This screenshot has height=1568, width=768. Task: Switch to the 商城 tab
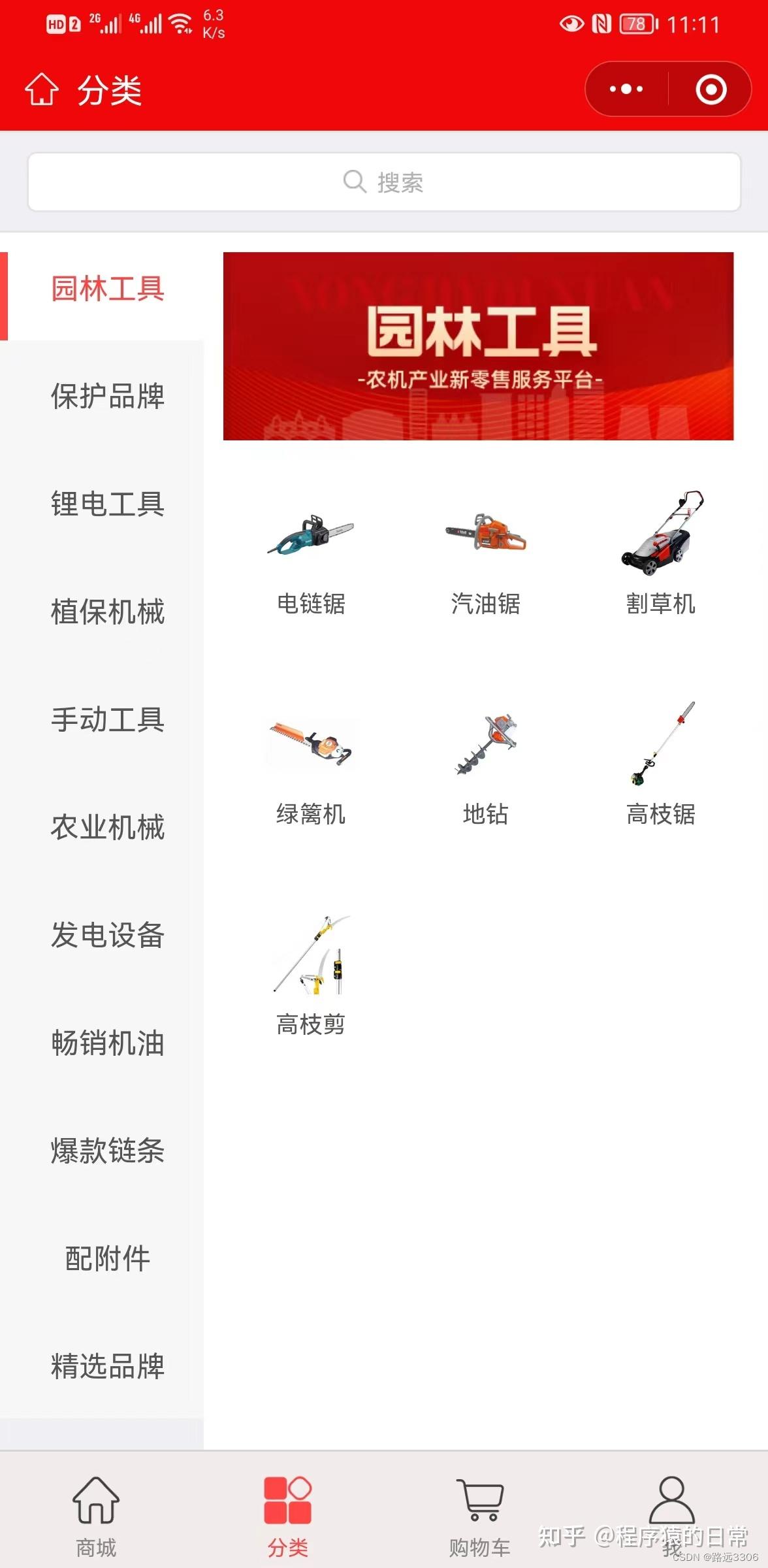click(x=96, y=1516)
